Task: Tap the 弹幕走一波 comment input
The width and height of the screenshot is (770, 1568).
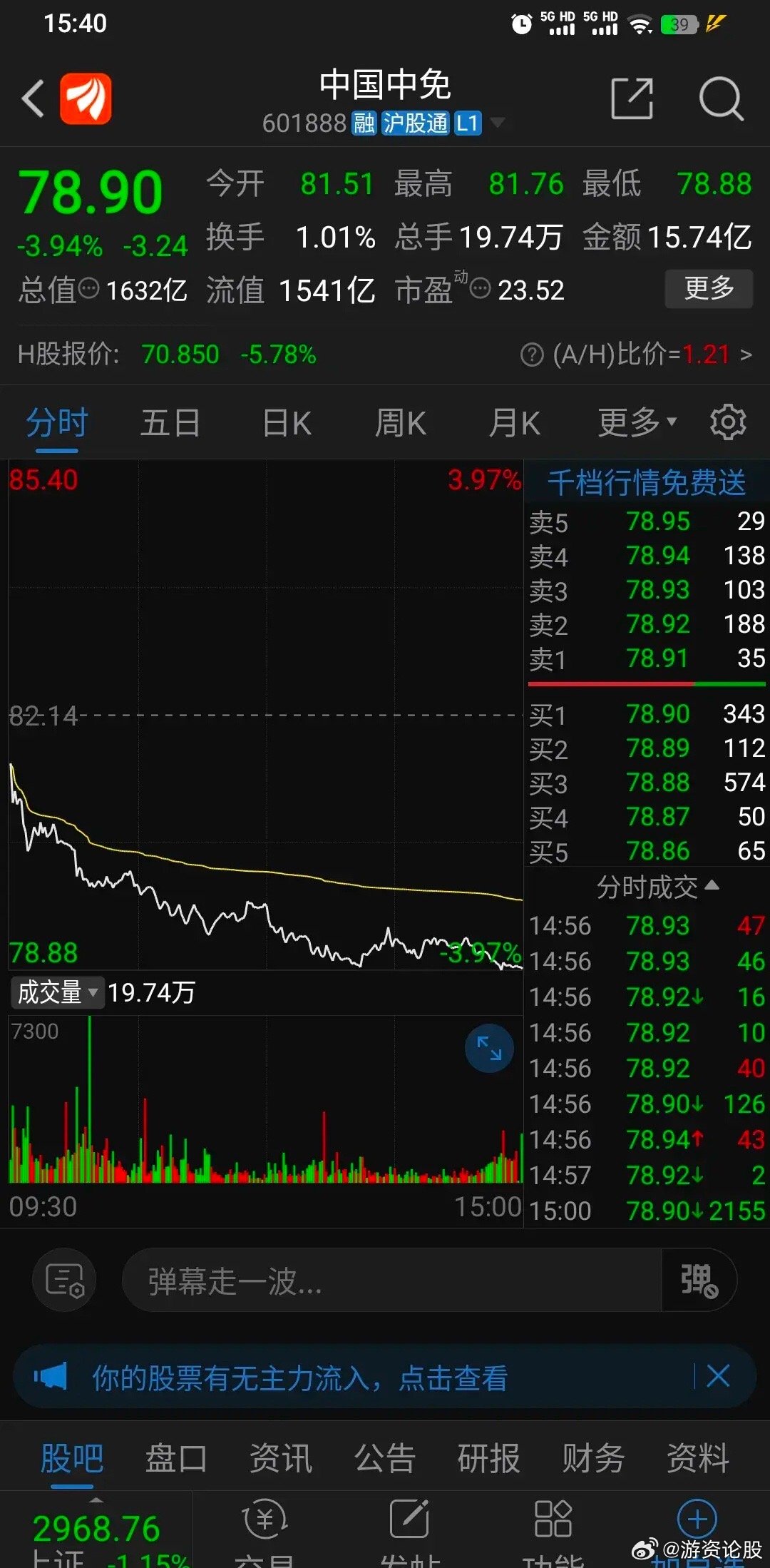Action: pos(392,1281)
